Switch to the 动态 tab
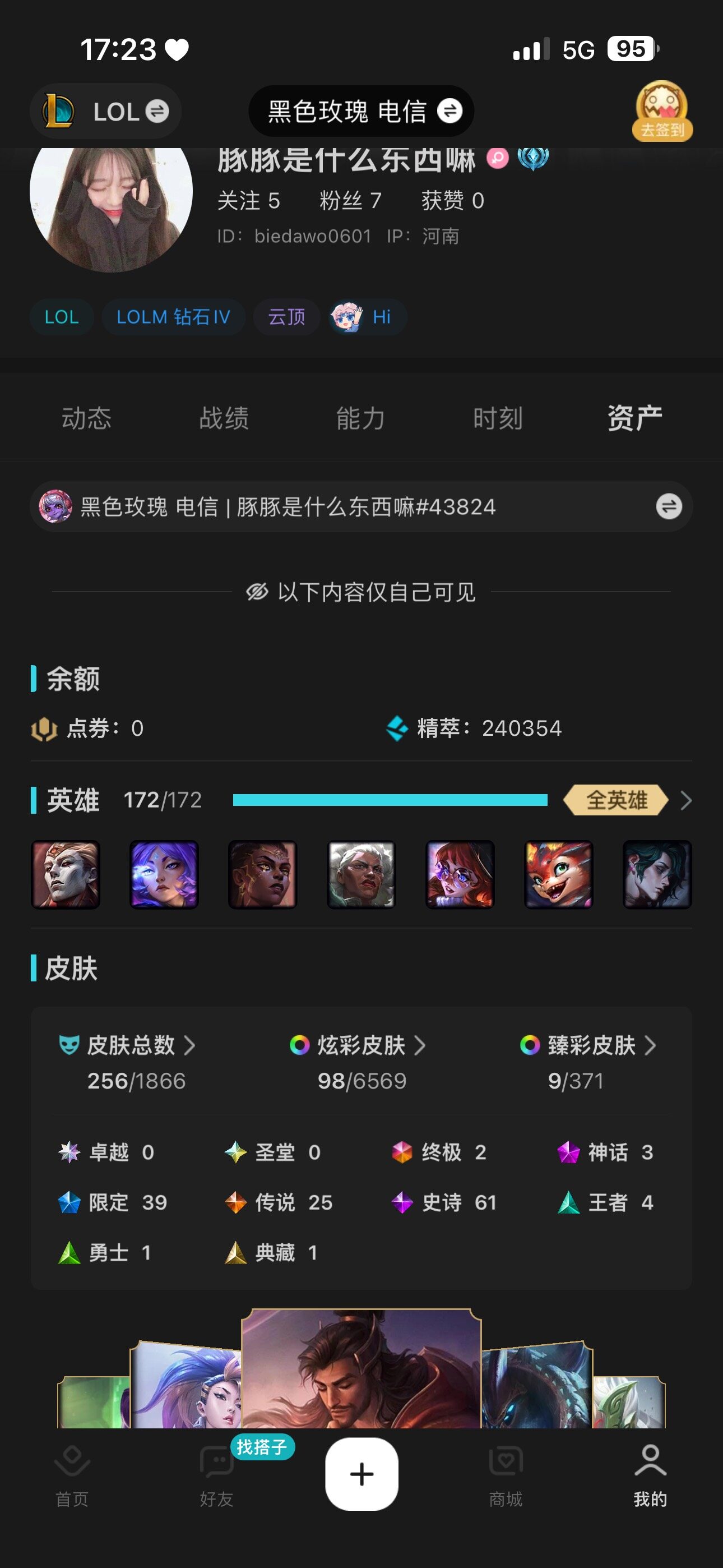Viewport: 723px width, 1568px height. point(86,418)
